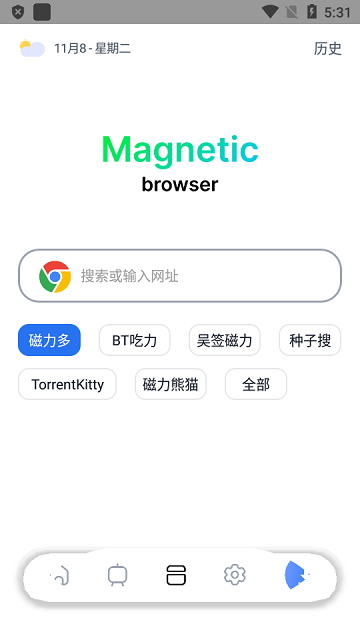Screen dimensions: 360x640
Task: Select the 磁力多 search engine chip
Action: coord(49,340)
